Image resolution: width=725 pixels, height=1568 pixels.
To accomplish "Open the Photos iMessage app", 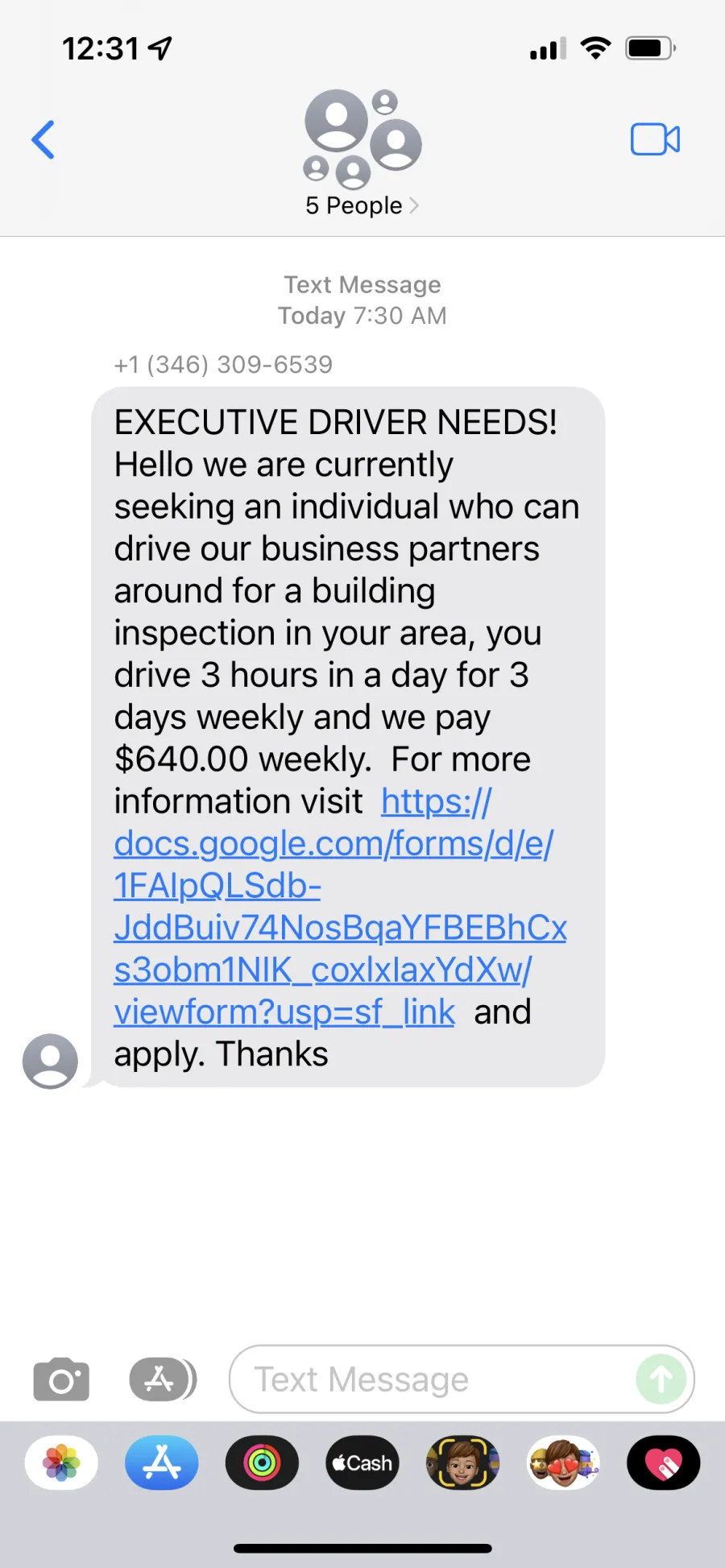I will point(61,1463).
